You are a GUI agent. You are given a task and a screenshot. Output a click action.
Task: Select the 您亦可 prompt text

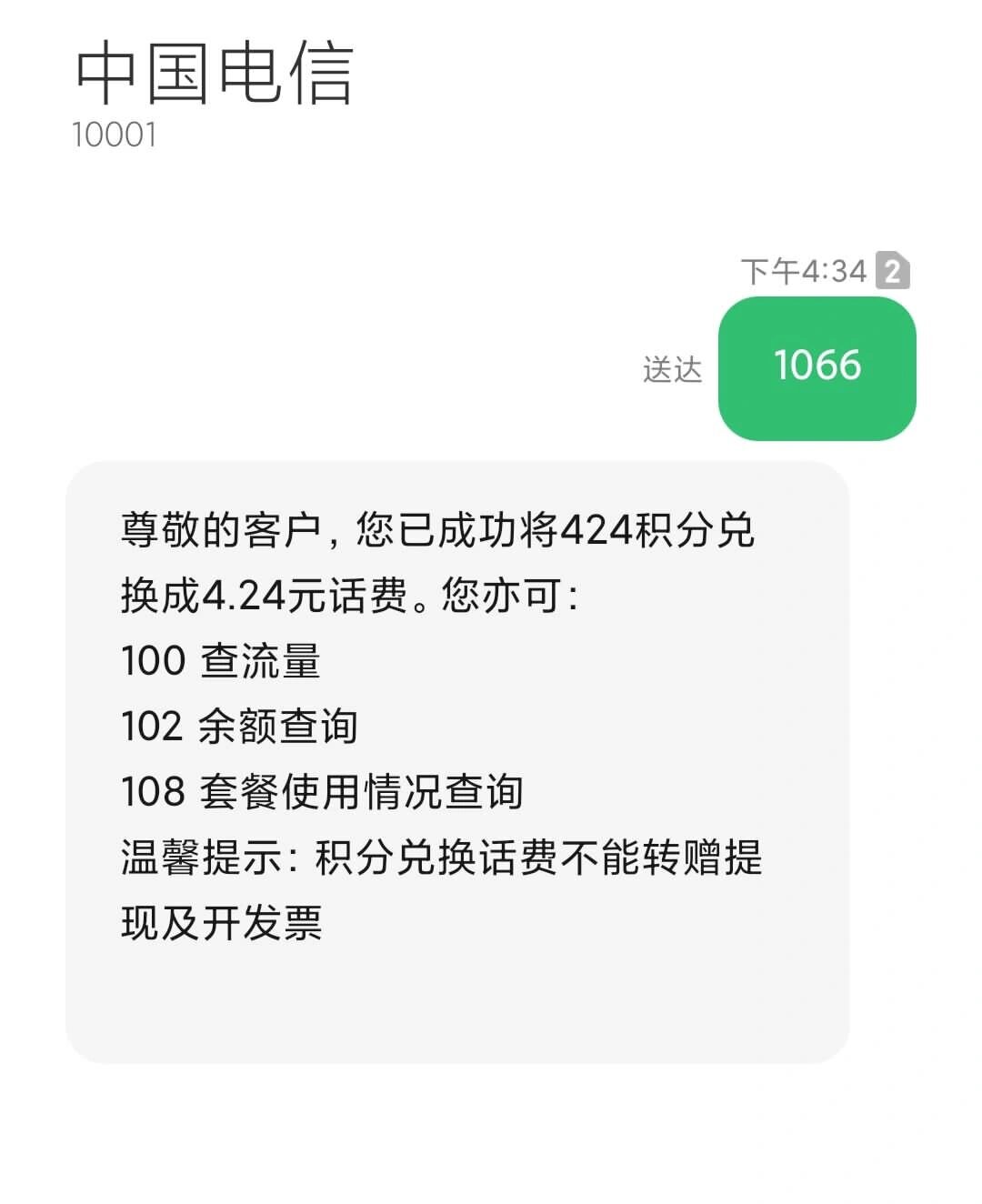(x=505, y=597)
